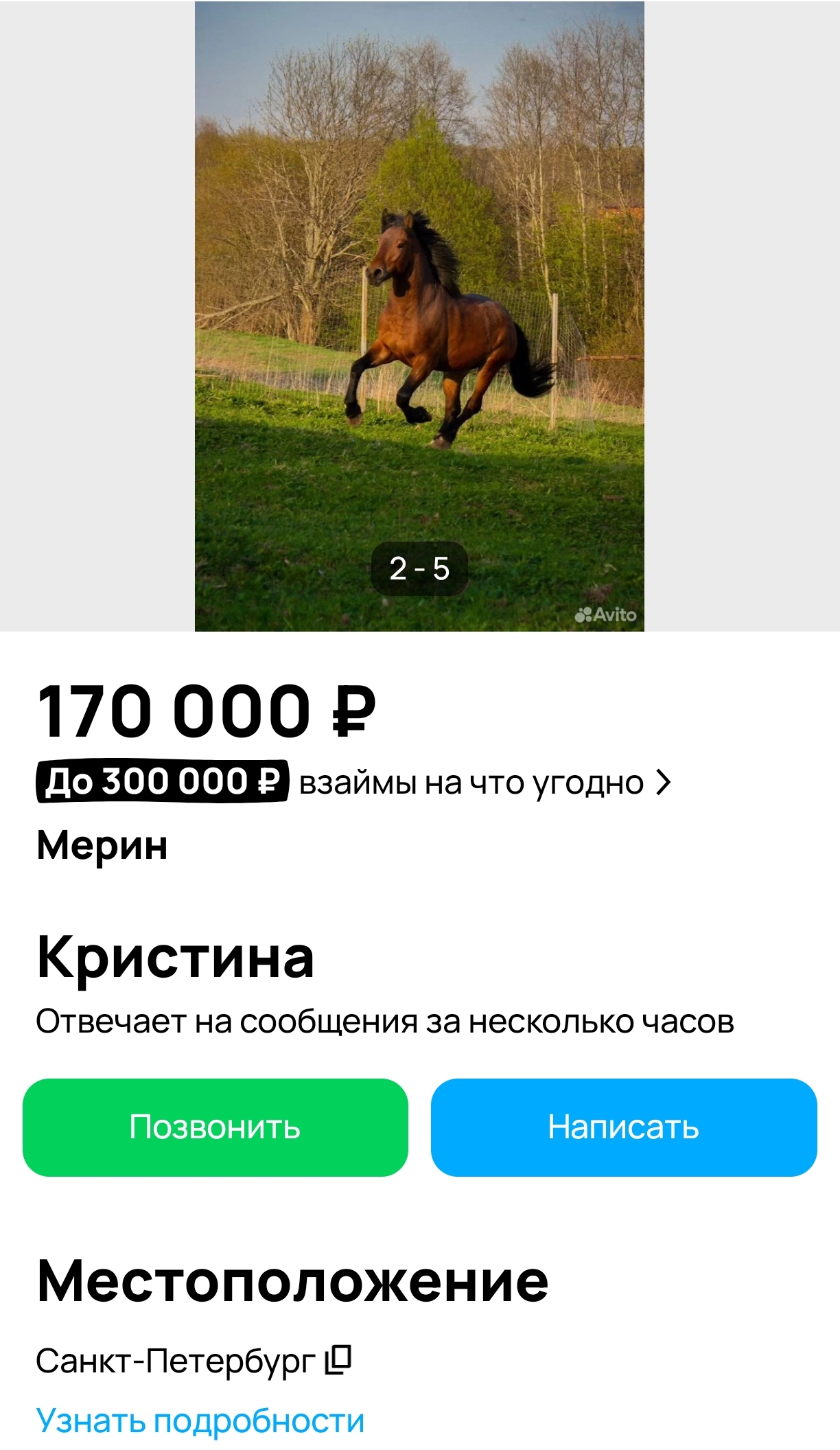Image resolution: width=840 pixels, height=1450 pixels.
Task: Message the seller with Написать
Action: [623, 1127]
